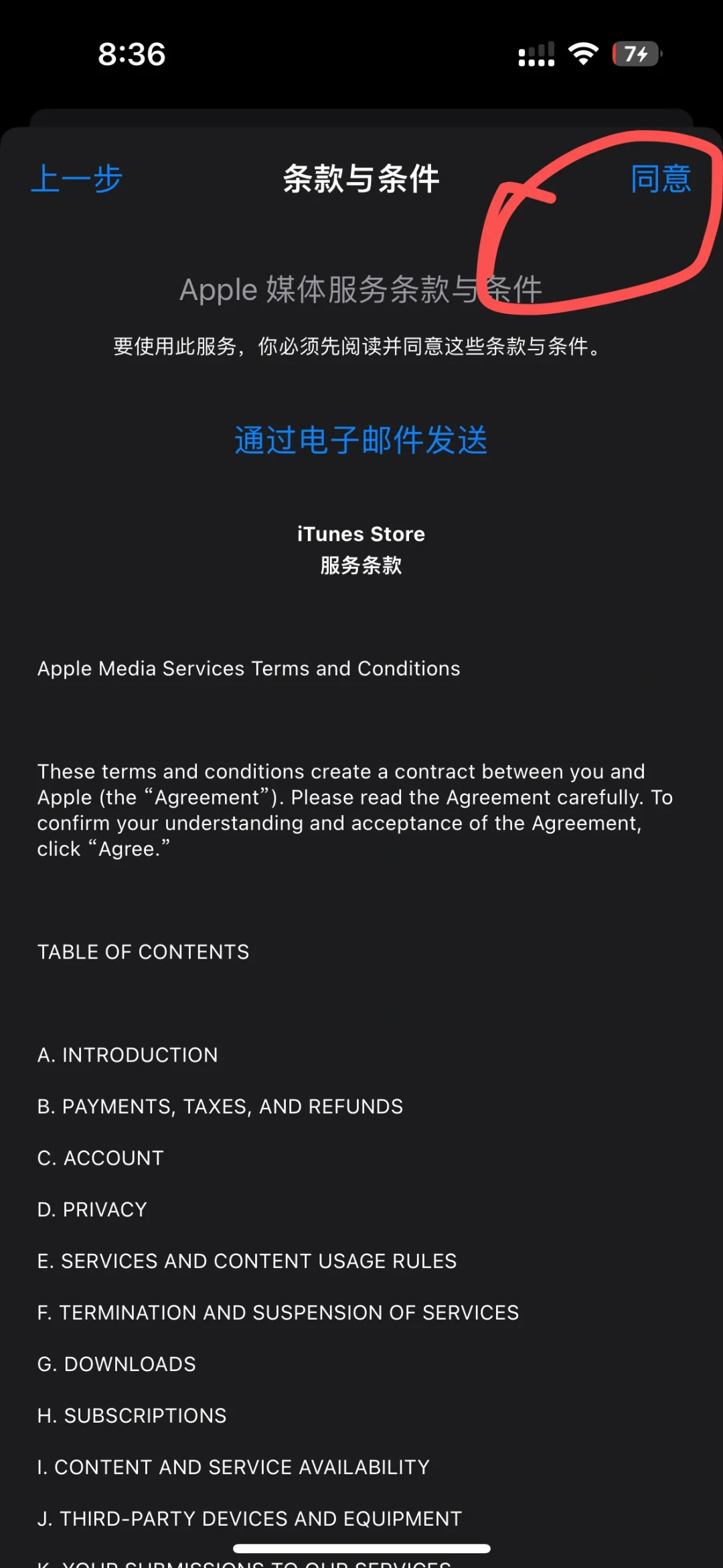The width and height of the screenshot is (723, 1568).
Task: Go back with 上一步
Action: tap(76, 180)
